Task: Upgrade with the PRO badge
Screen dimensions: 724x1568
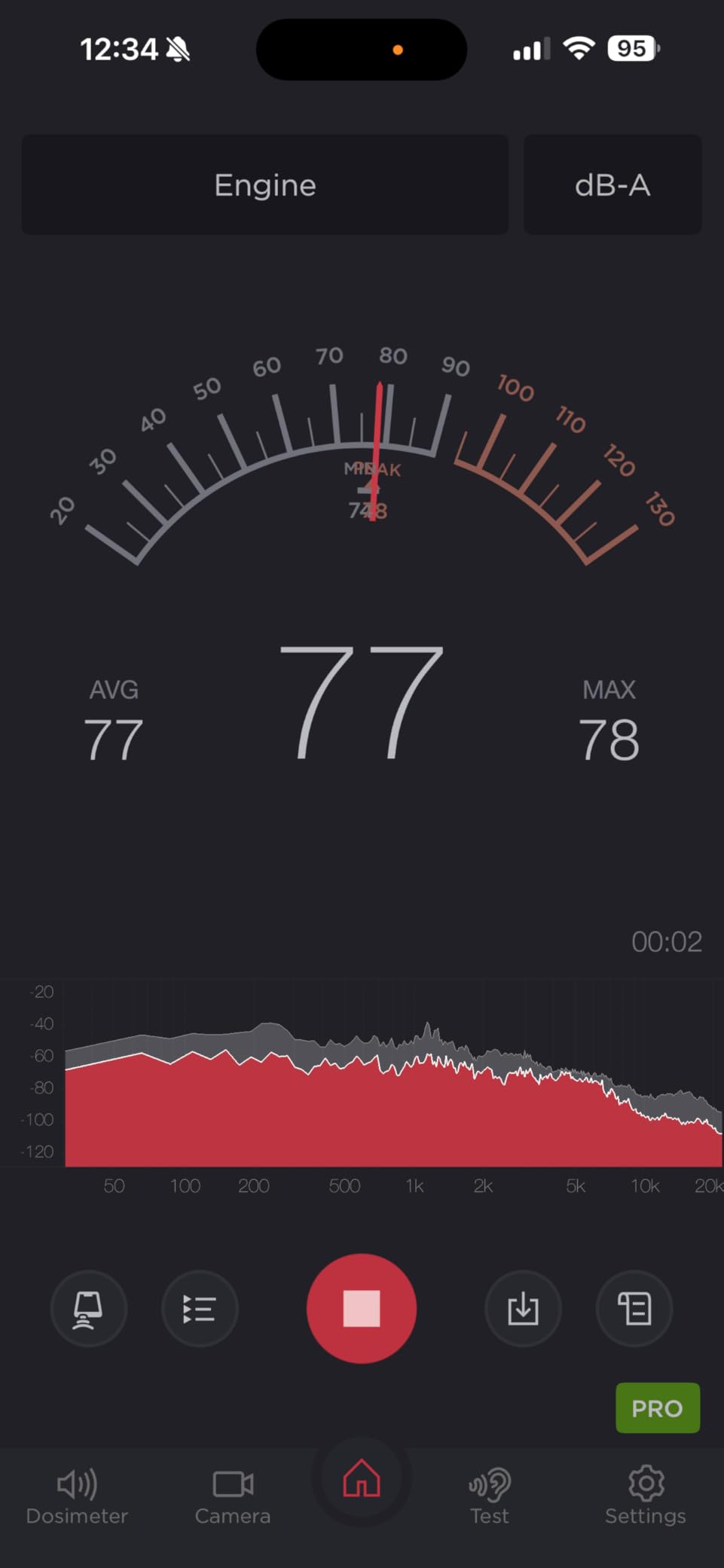Action: click(x=657, y=1408)
